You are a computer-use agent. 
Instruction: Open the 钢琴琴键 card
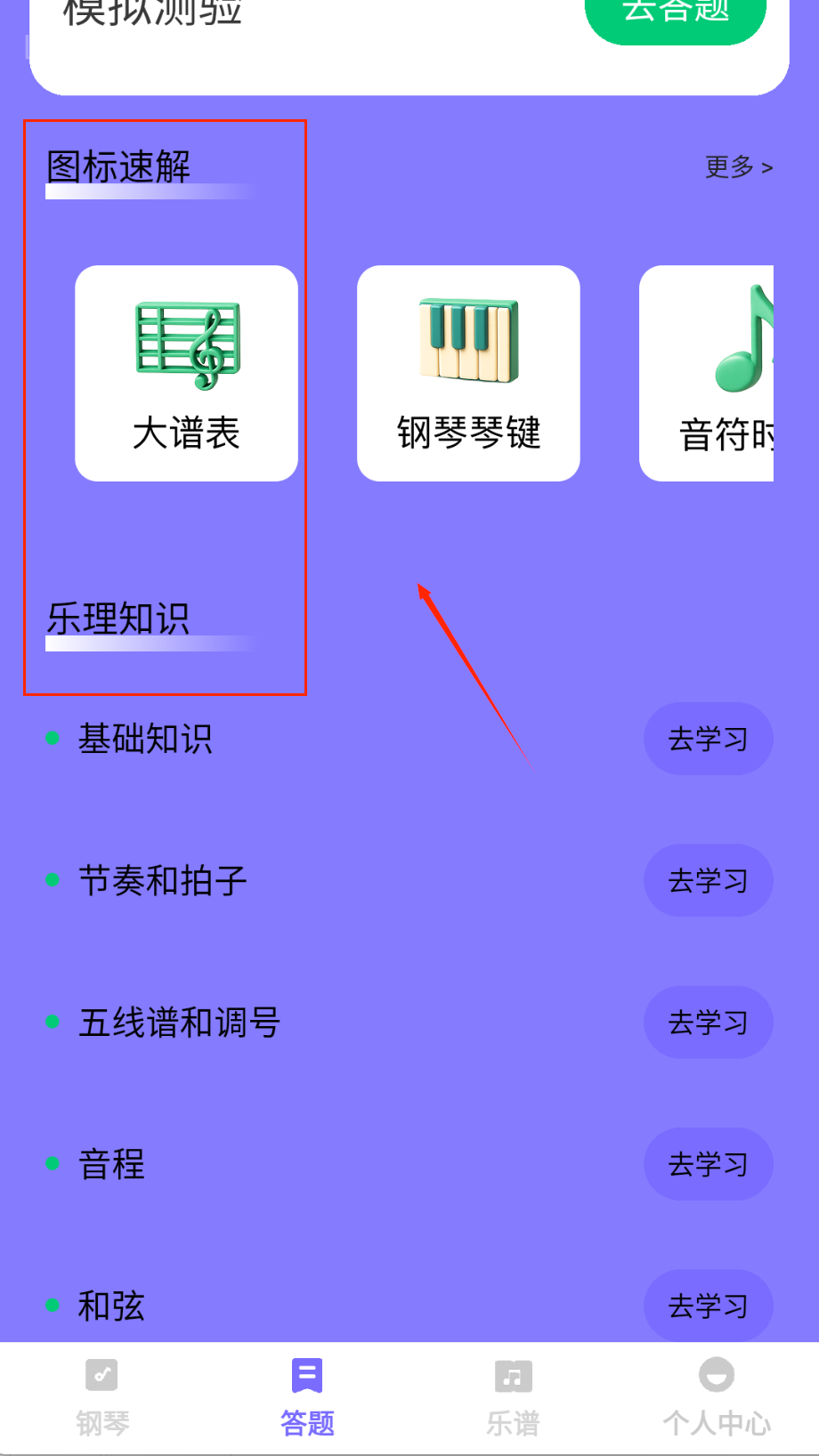coord(468,373)
